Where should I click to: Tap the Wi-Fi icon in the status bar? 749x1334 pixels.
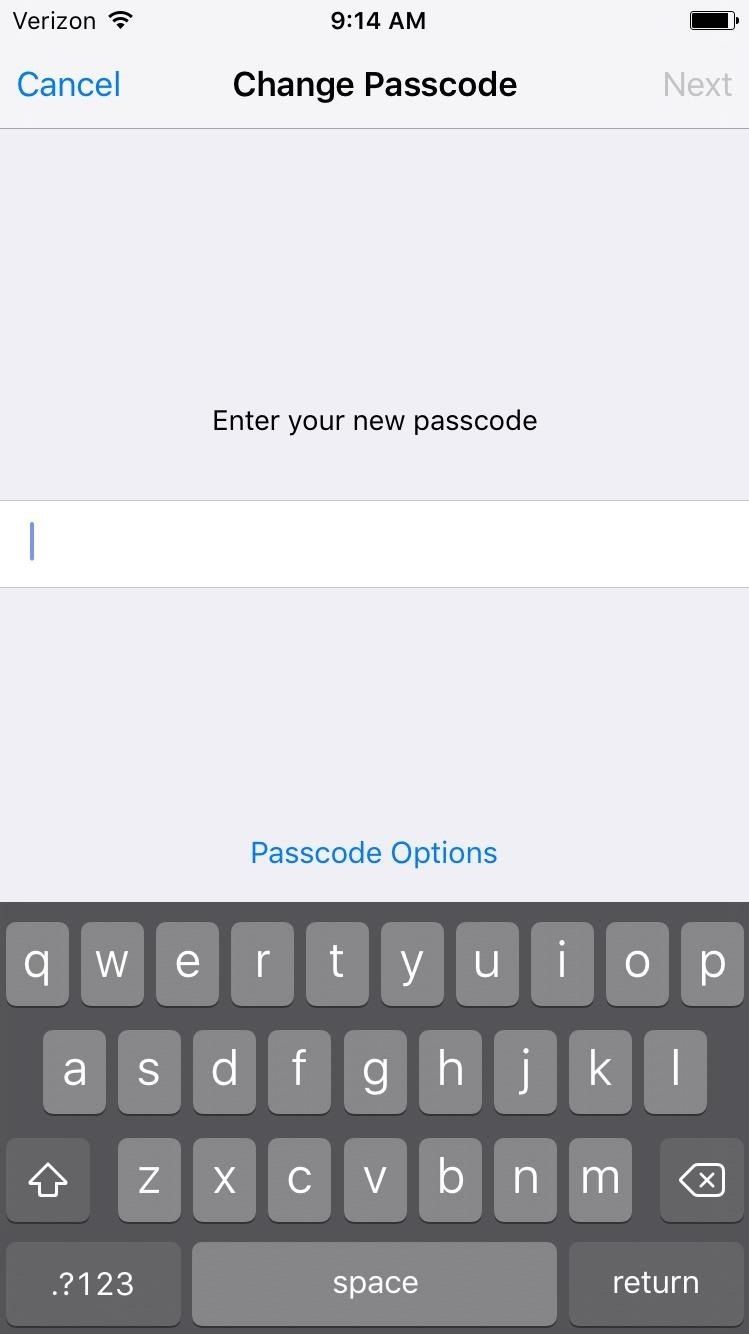pyautogui.click(x=121, y=18)
